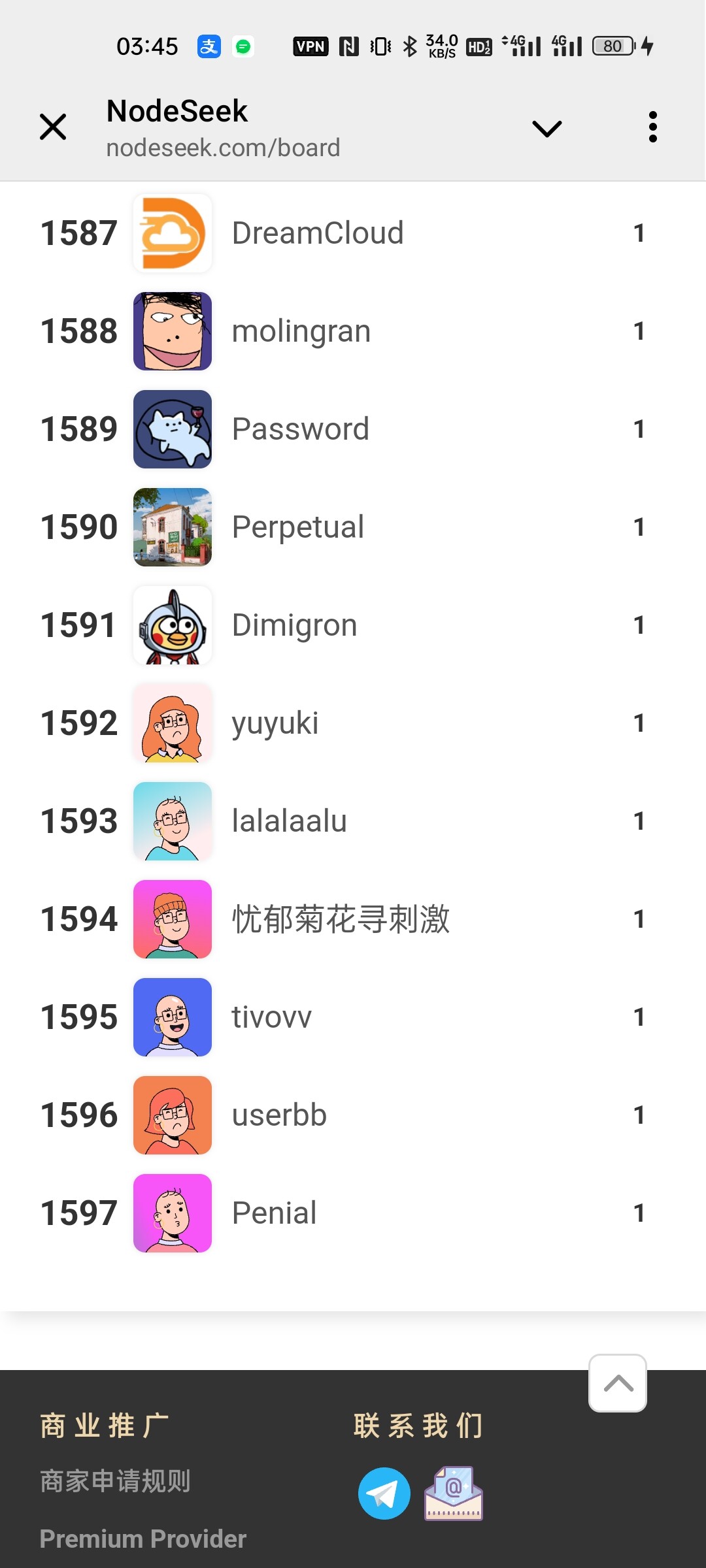This screenshot has height=1568, width=706.
Task: Open the Premium Provider link
Action: 143,1539
